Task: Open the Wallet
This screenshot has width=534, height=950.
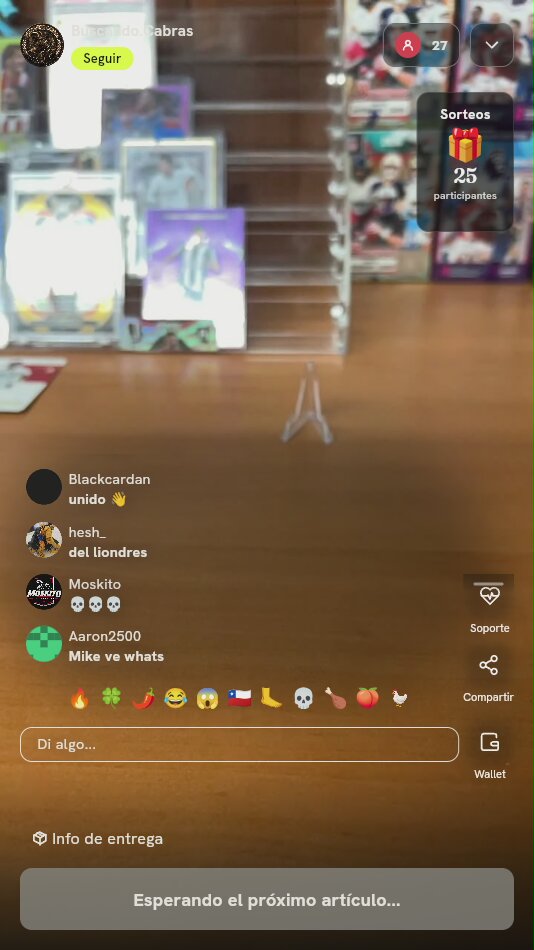Action: click(490, 754)
